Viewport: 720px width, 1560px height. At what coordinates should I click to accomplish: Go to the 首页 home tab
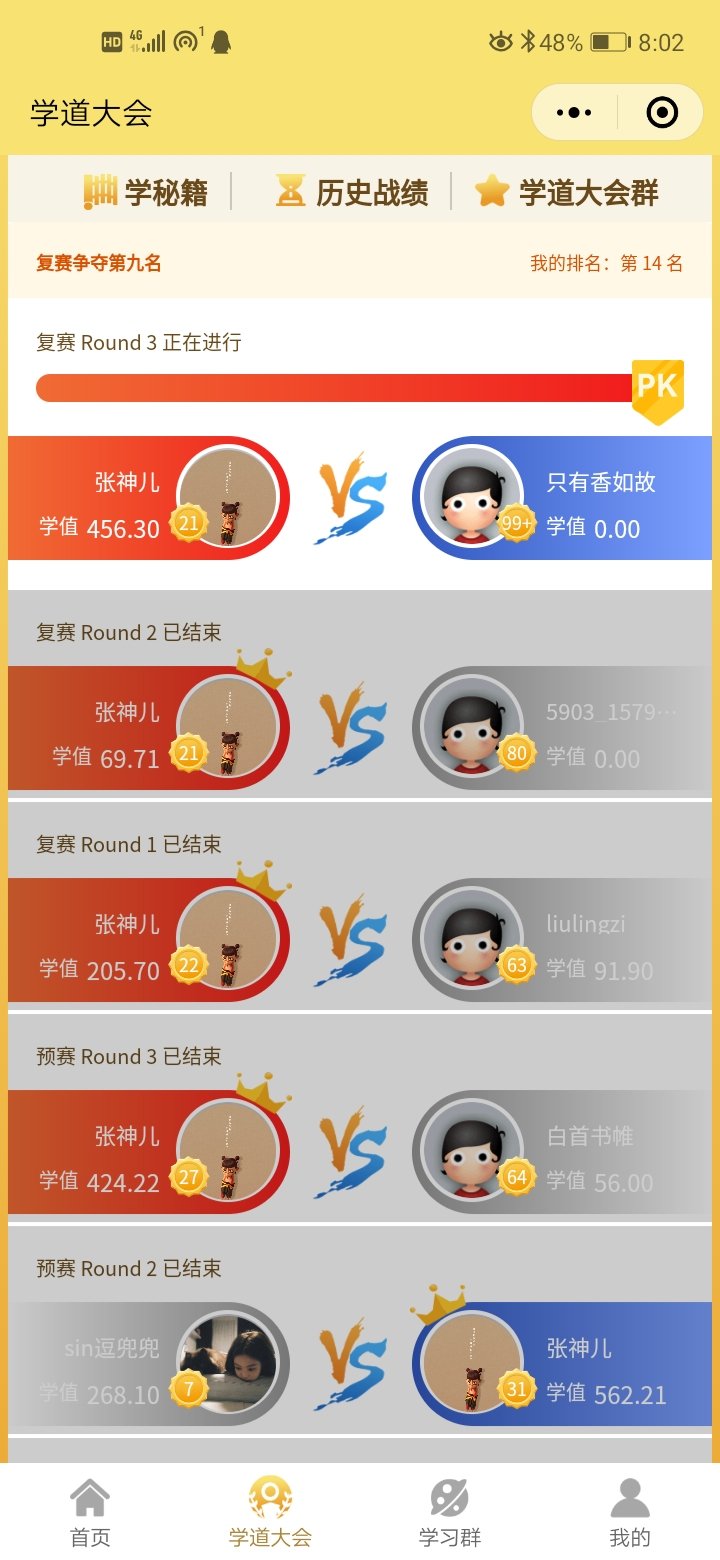coord(90,1512)
